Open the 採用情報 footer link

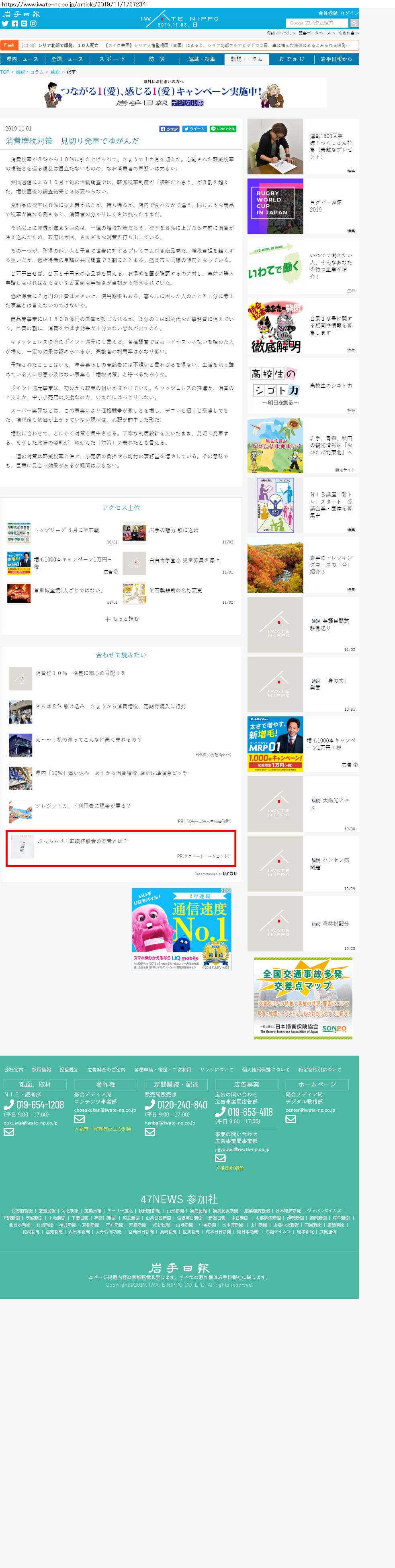[x=41, y=1070]
